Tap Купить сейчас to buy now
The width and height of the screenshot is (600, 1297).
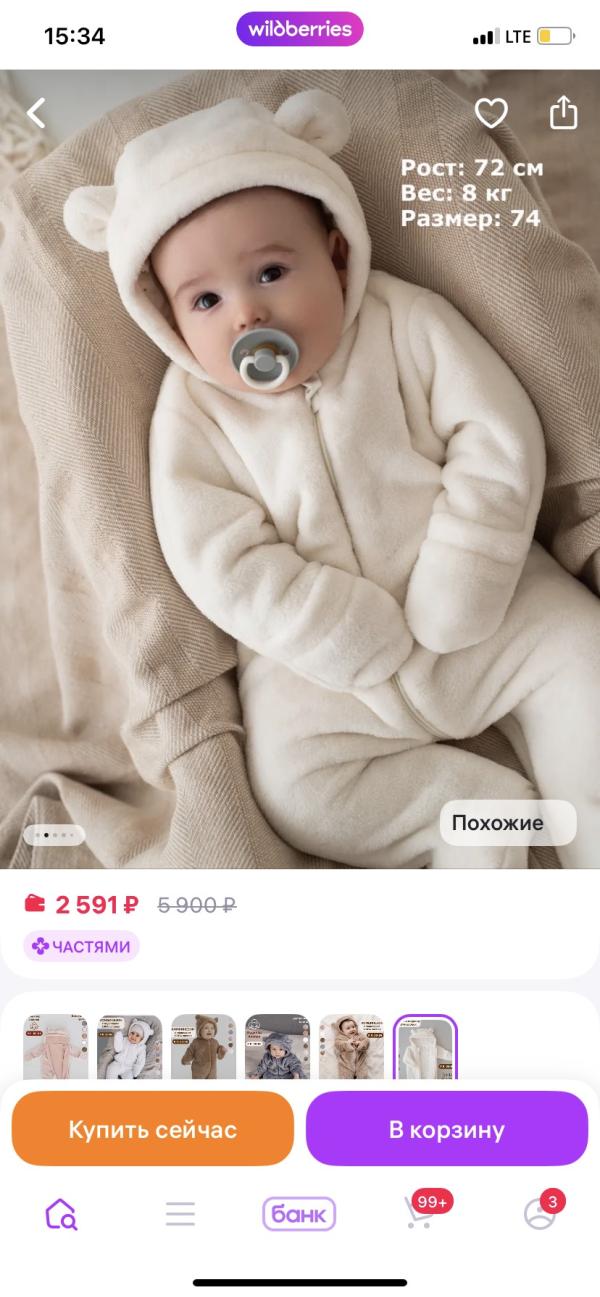coord(153,1129)
